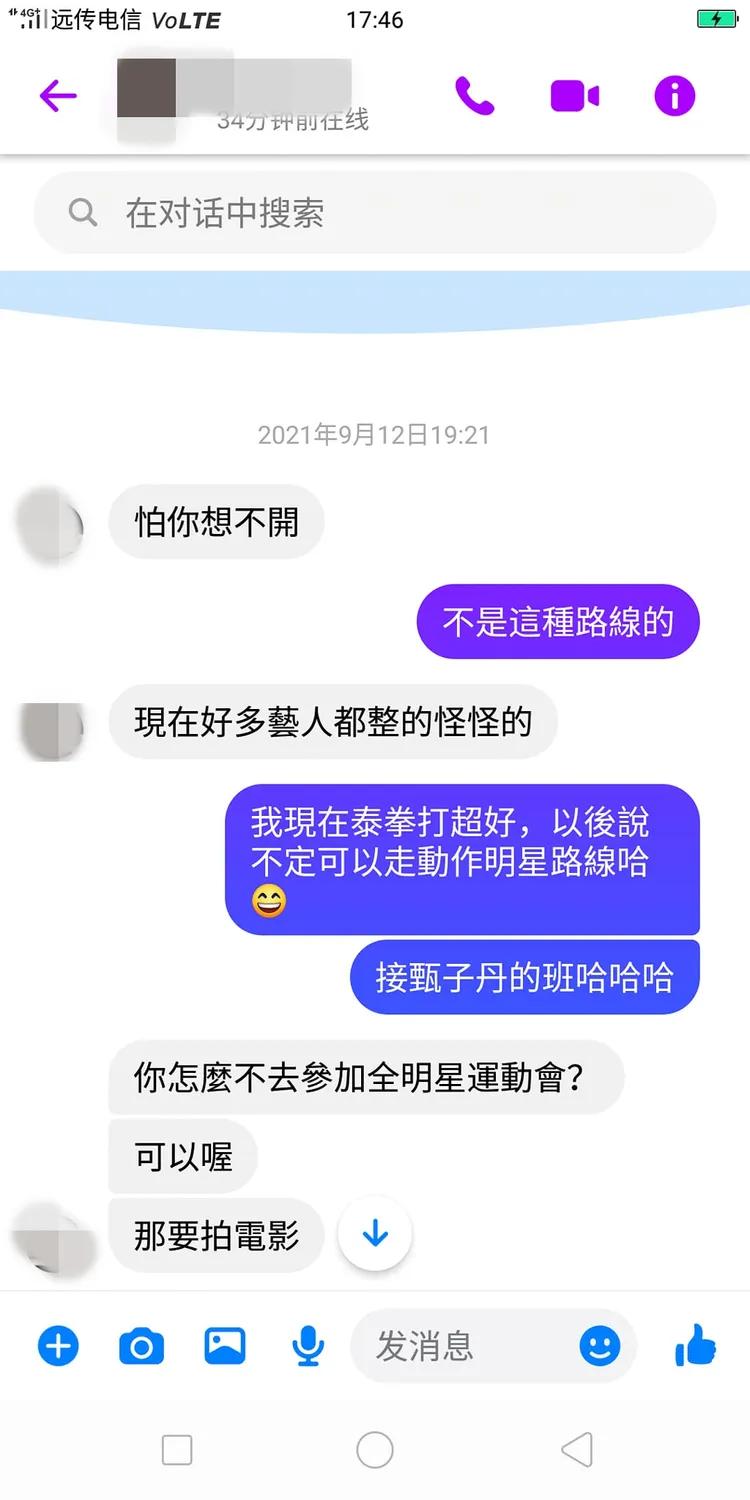Open the conversation info panel
750x1500 pixels.
674,95
